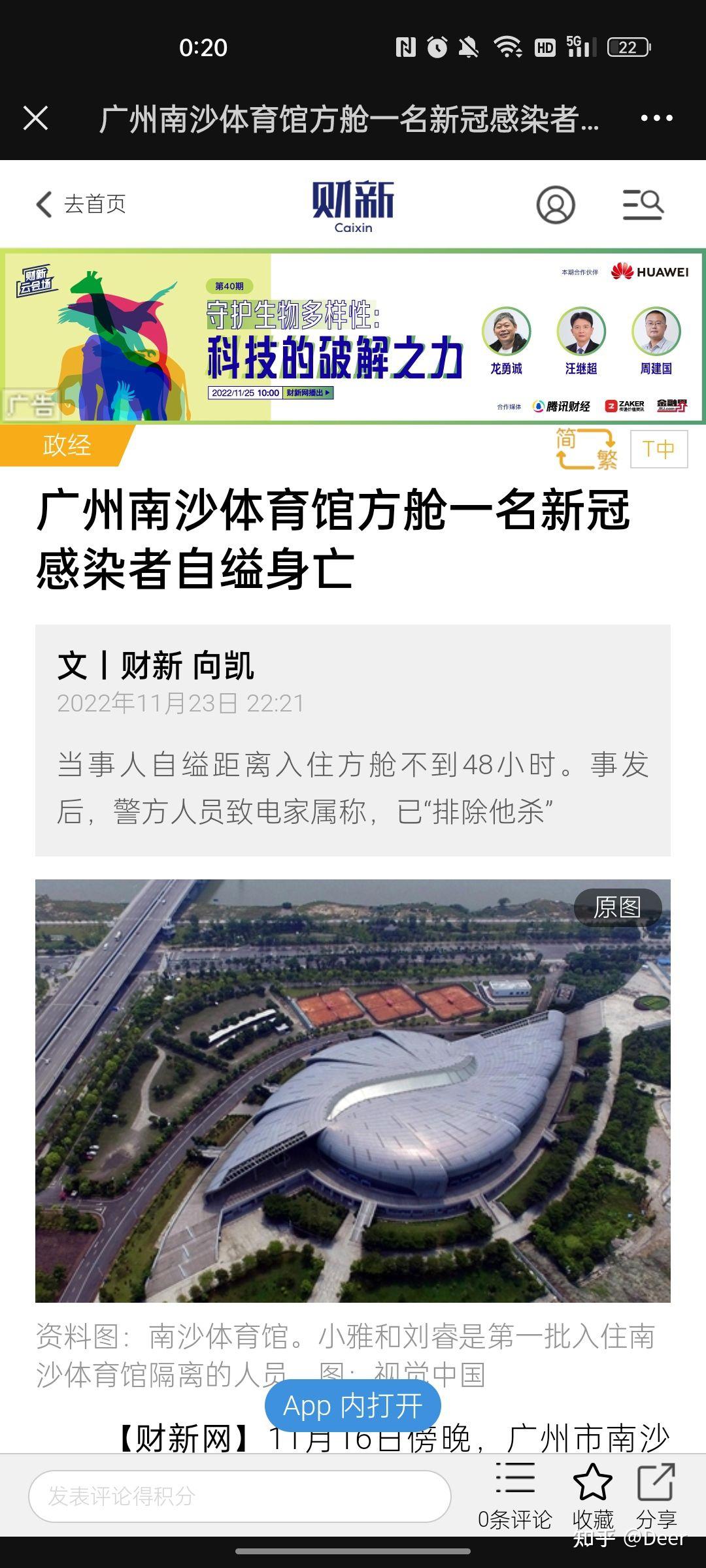Close the in-app browser page
Screen dimensions: 706x1568
pos(35,118)
